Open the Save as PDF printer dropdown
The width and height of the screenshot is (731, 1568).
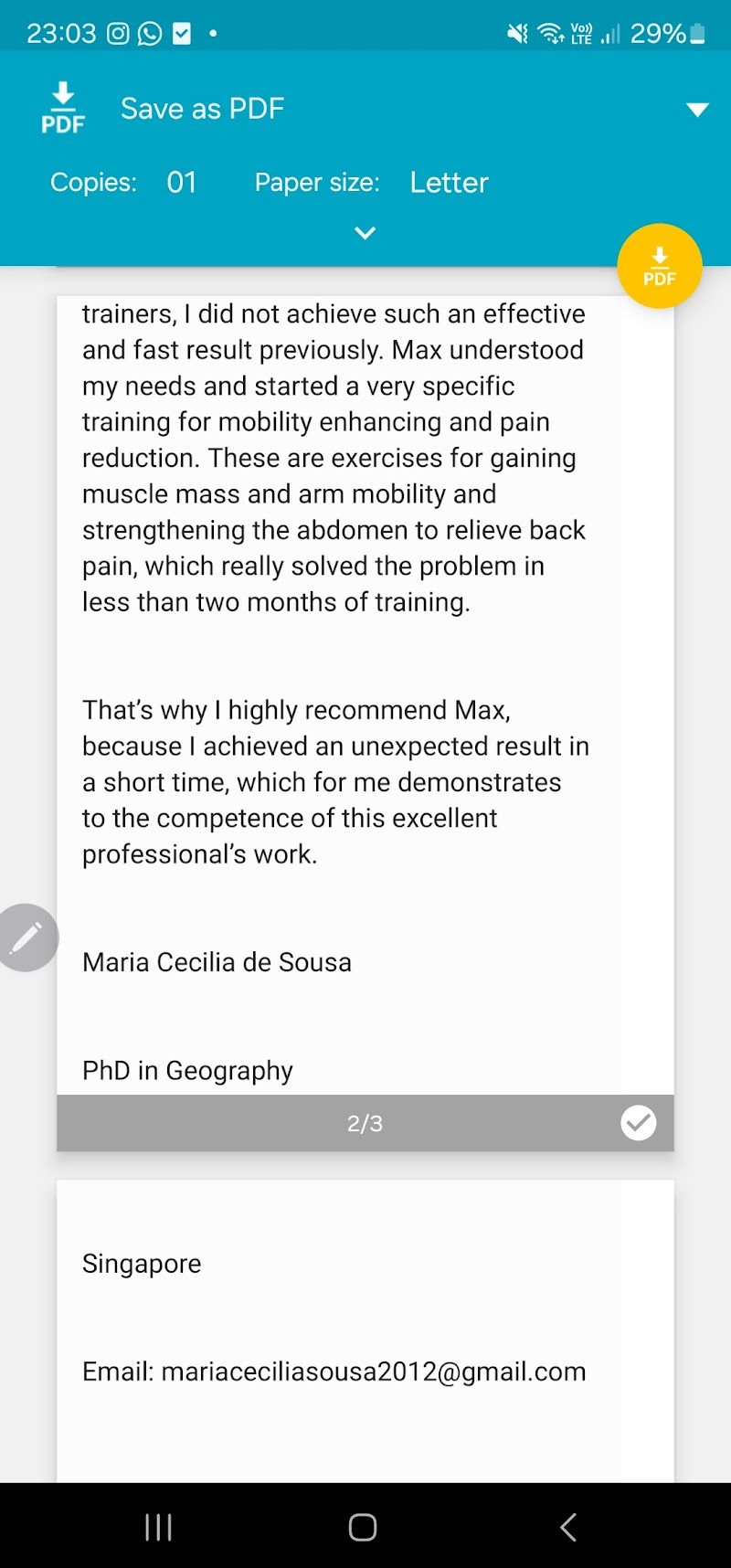coord(696,110)
